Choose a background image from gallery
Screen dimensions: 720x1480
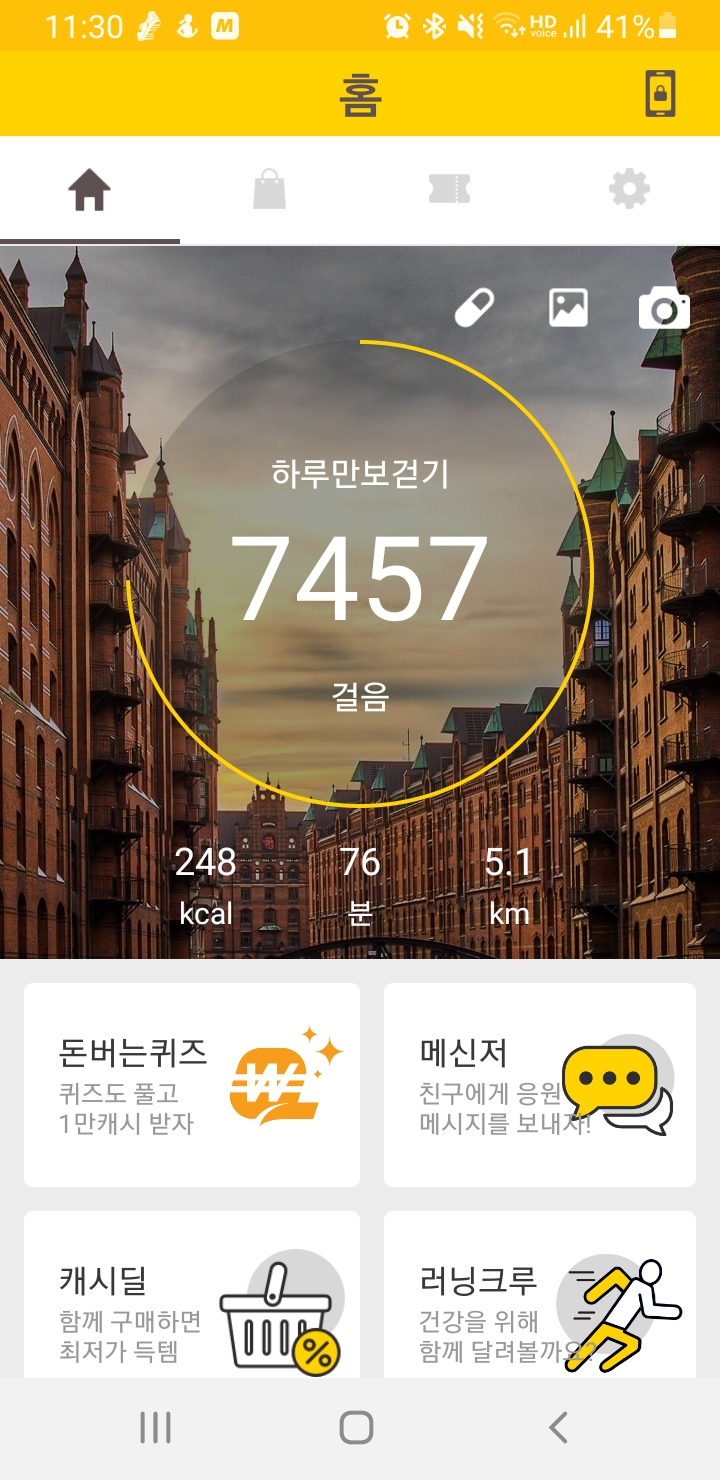tap(568, 308)
